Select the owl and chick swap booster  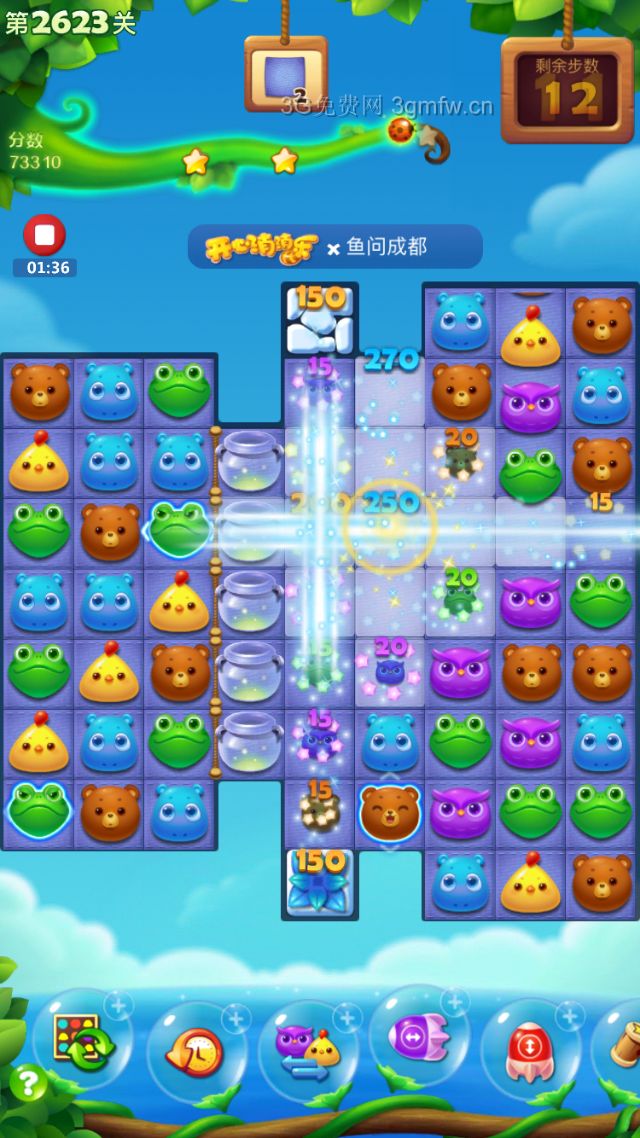[308, 1050]
